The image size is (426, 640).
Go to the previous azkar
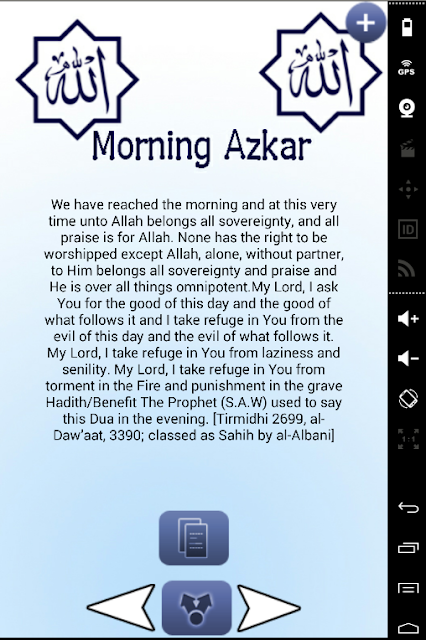pos(121,608)
